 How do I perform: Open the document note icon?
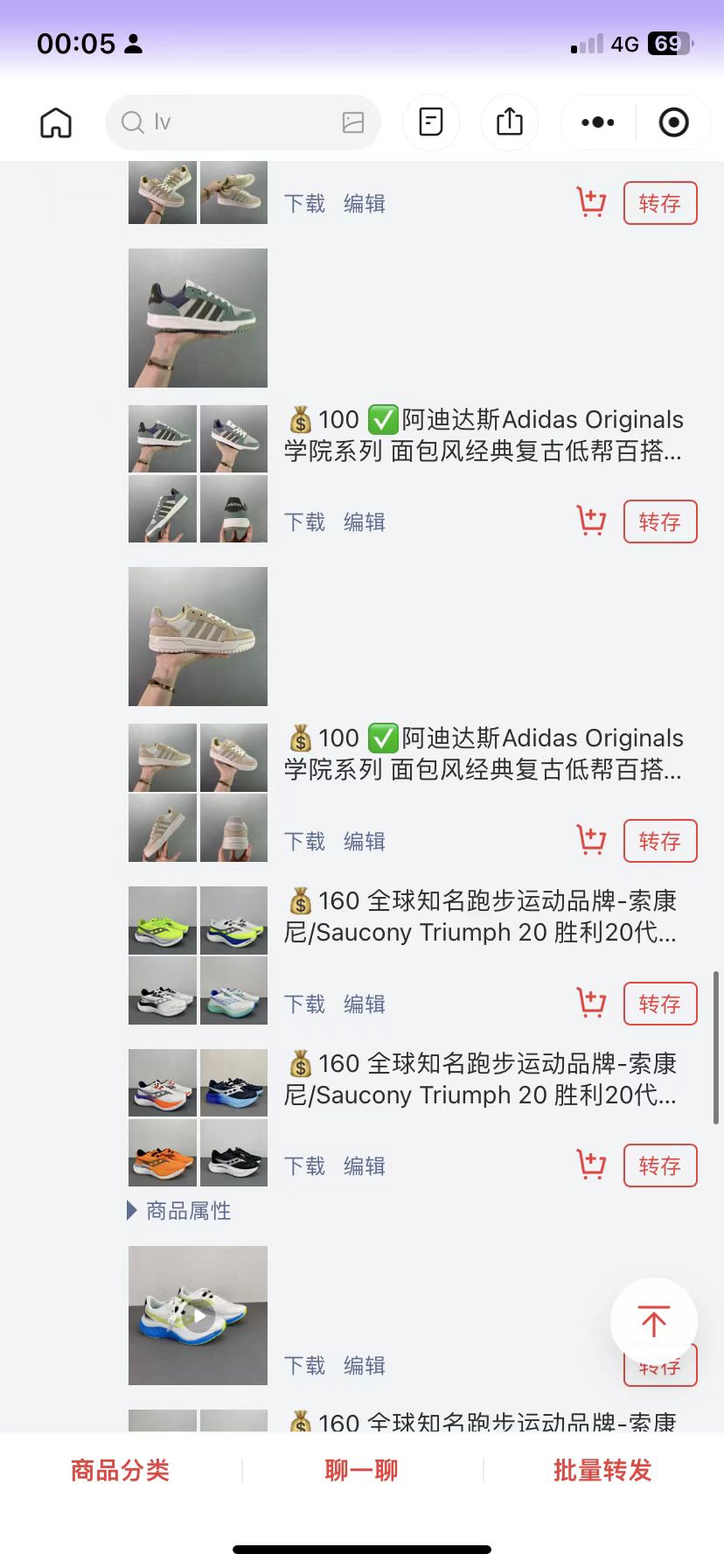(431, 122)
